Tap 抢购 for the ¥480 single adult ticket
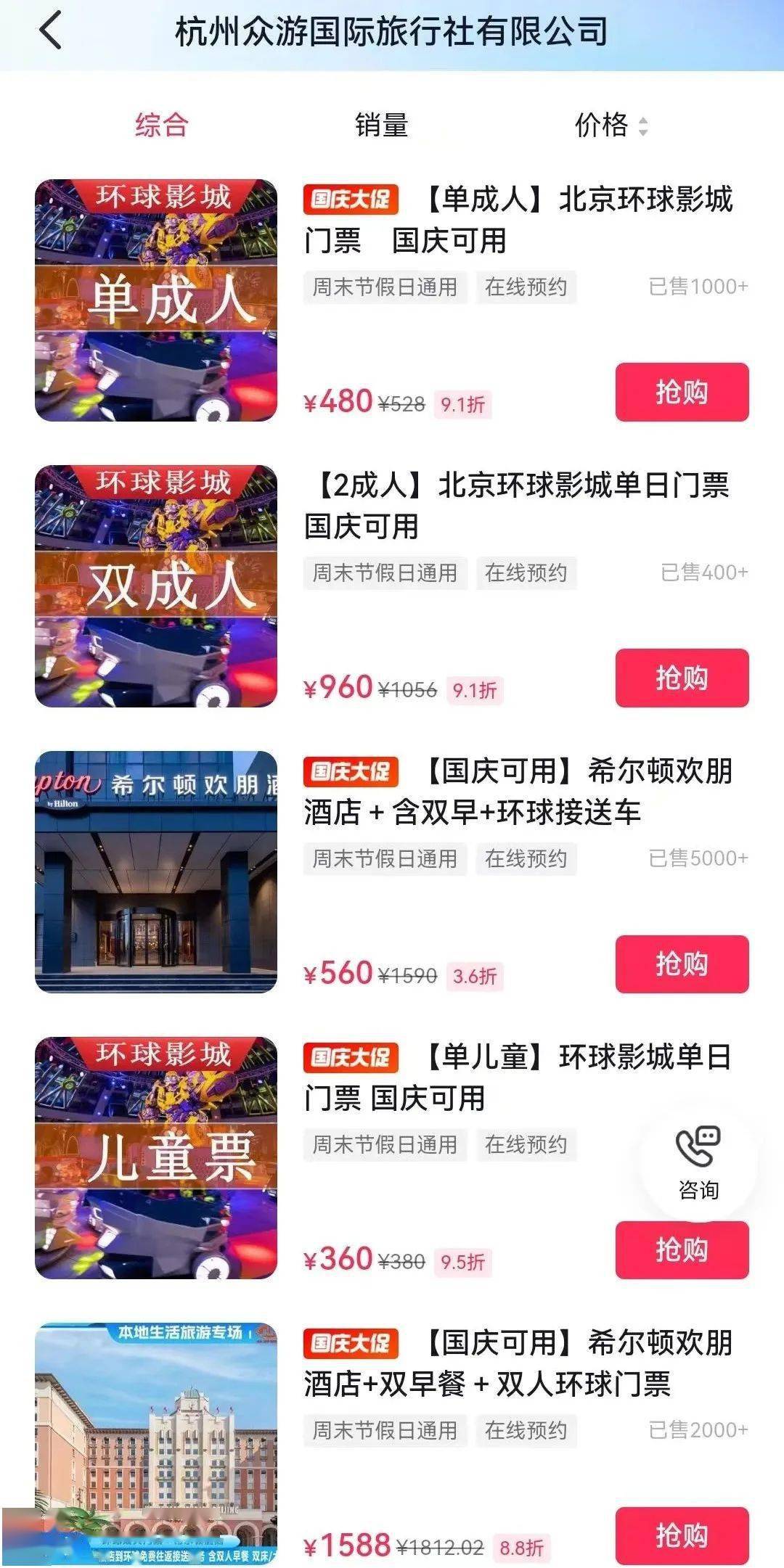This screenshot has width=784, height=1568. tap(682, 392)
